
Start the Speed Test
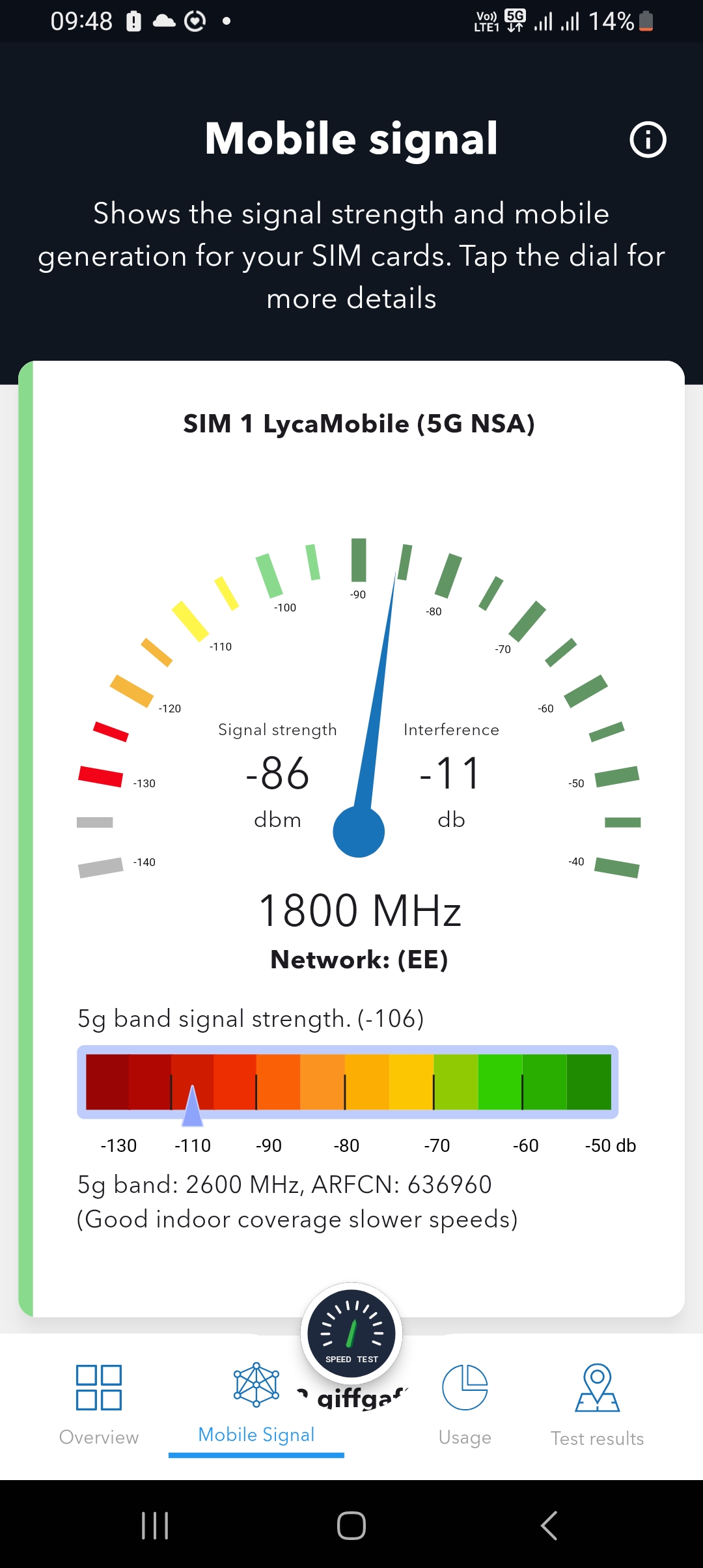click(351, 1333)
